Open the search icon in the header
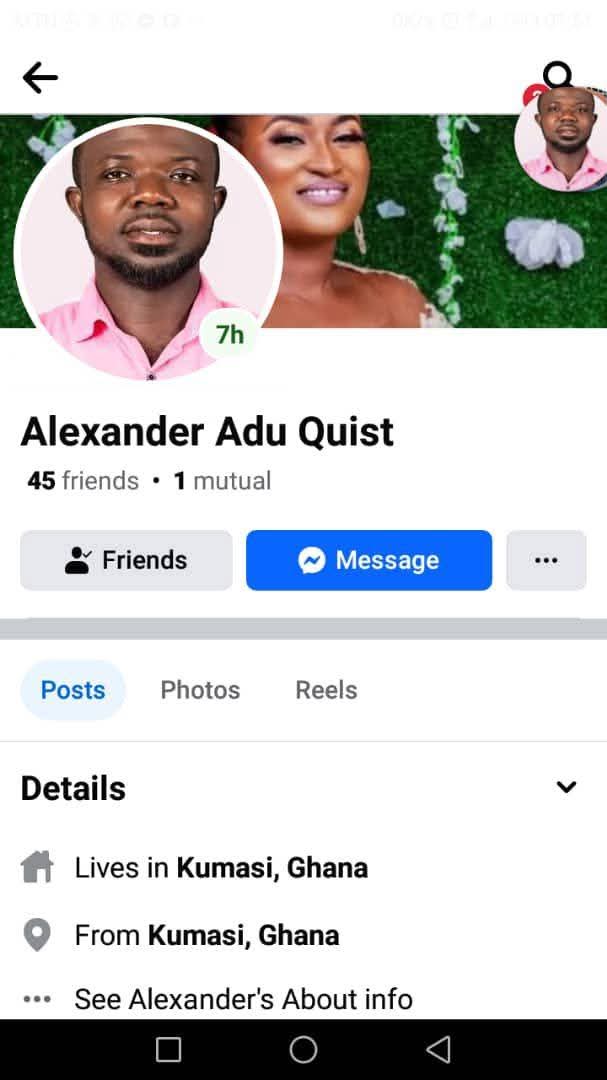607x1080 pixels. click(x=555, y=74)
